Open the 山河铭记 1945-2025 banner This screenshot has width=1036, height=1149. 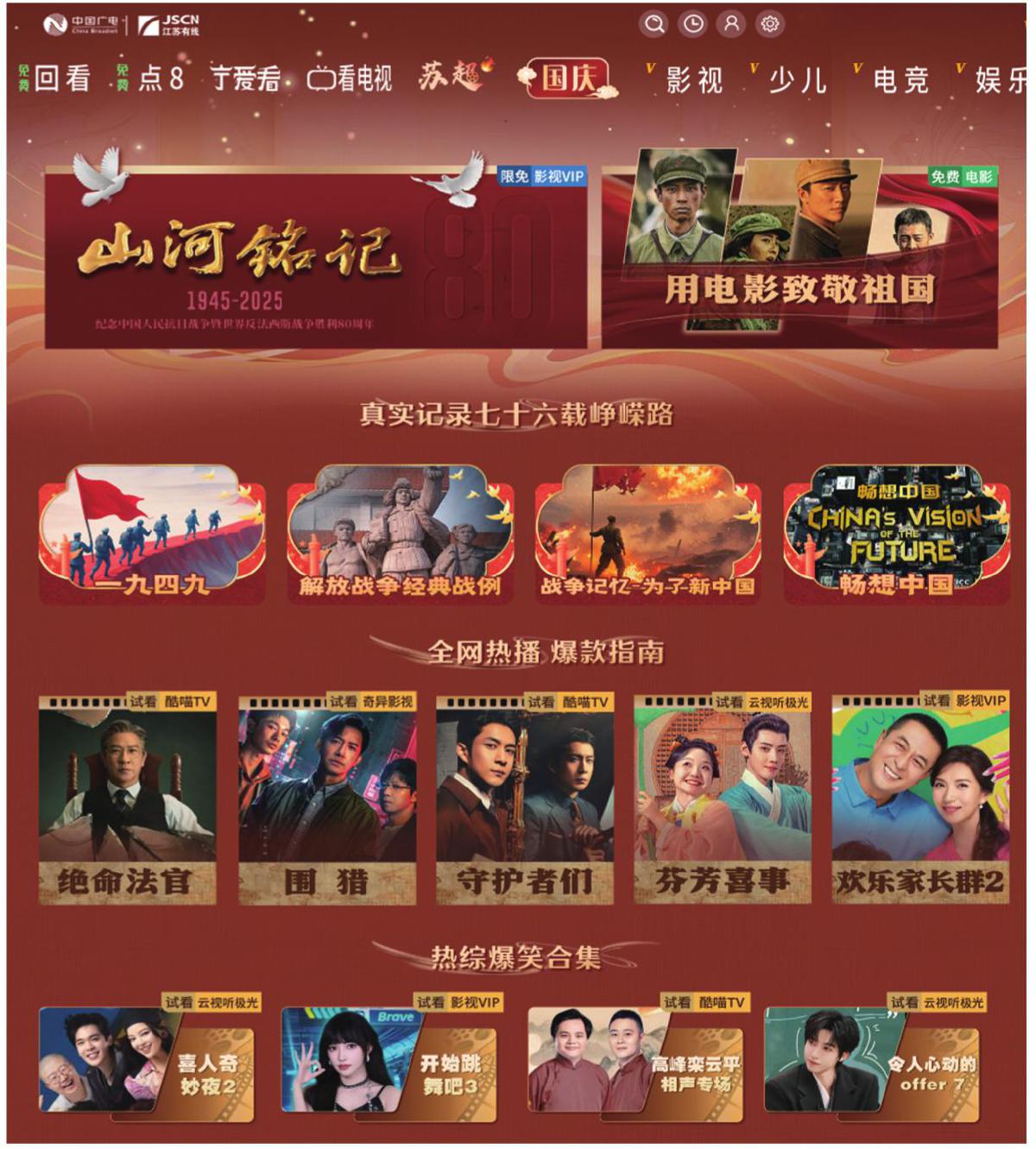pyautogui.click(x=315, y=259)
